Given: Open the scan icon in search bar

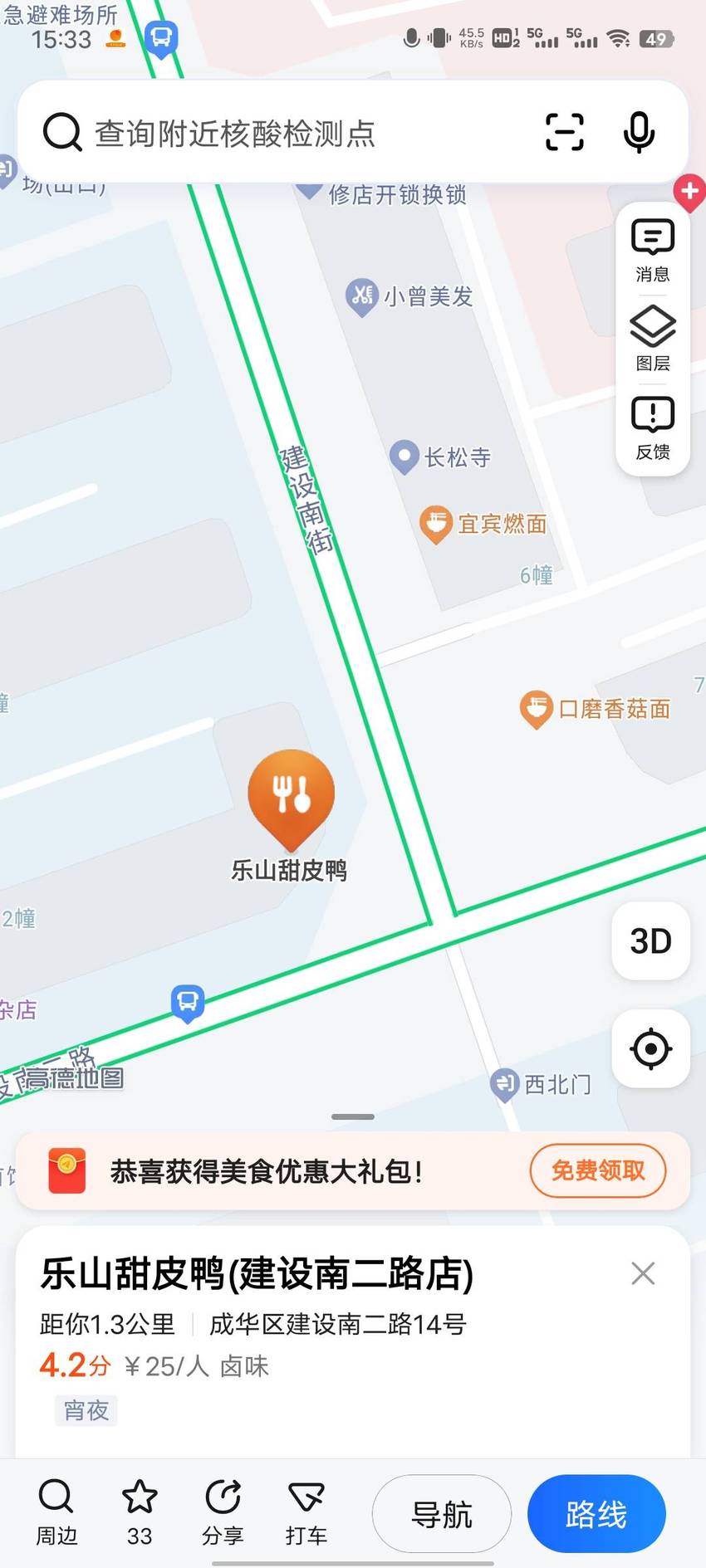Looking at the screenshot, I should click(x=565, y=132).
